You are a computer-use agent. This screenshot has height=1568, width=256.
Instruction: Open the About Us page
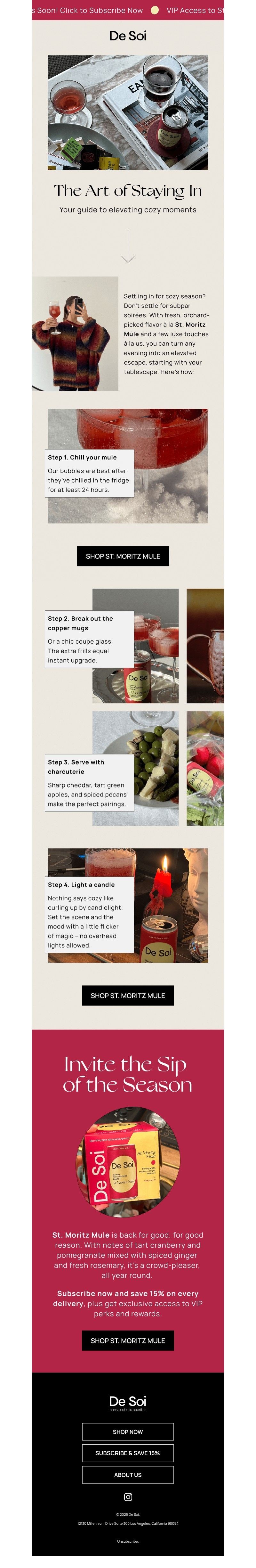click(128, 1475)
